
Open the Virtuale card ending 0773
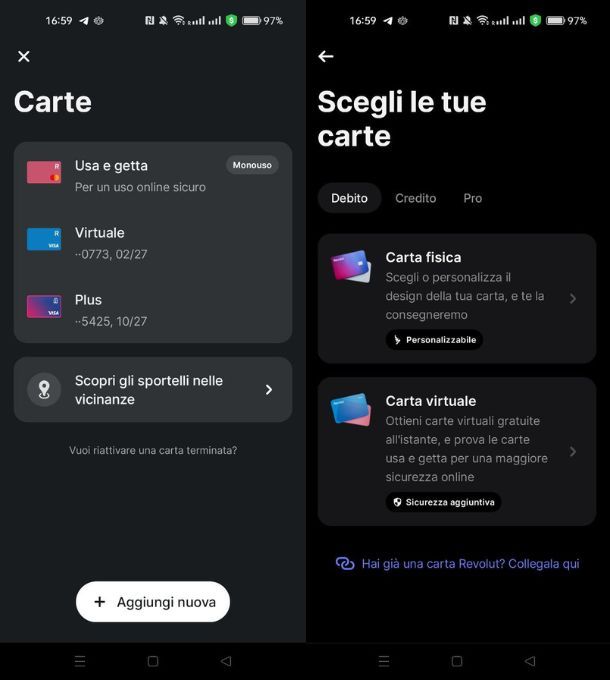153,241
